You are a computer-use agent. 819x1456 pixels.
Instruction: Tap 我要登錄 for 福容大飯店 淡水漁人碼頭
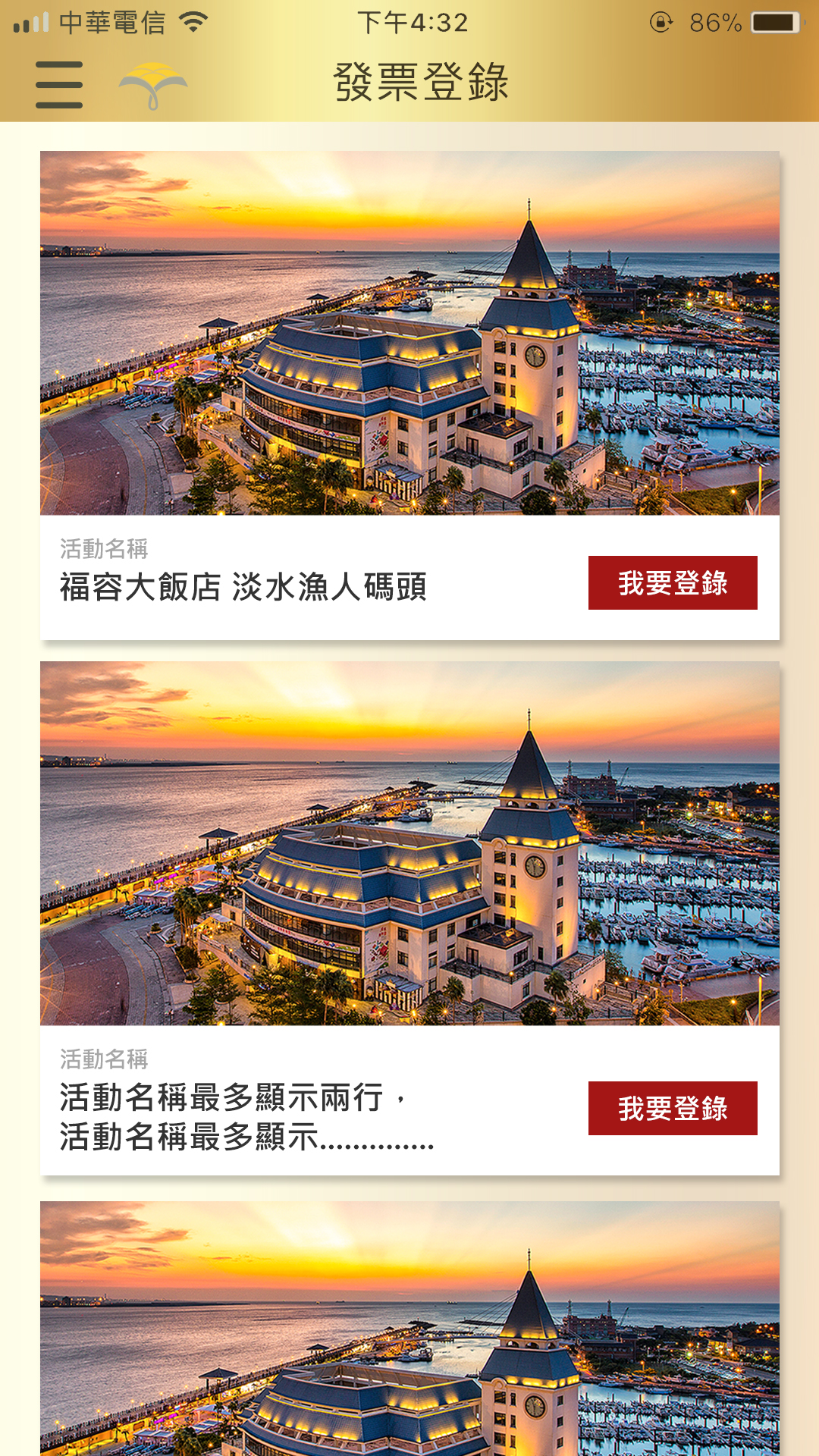[x=673, y=582]
